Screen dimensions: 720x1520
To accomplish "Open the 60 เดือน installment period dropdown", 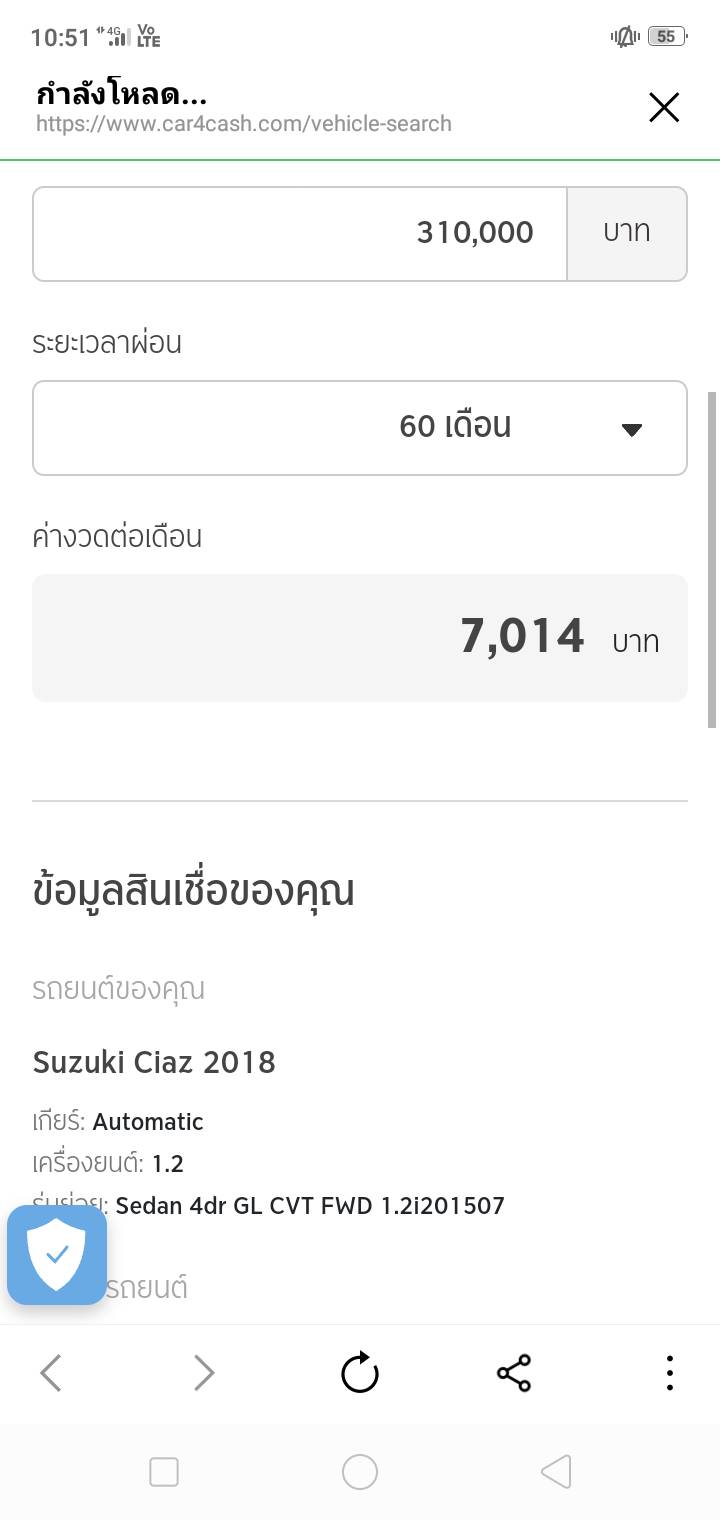I will (360, 428).
